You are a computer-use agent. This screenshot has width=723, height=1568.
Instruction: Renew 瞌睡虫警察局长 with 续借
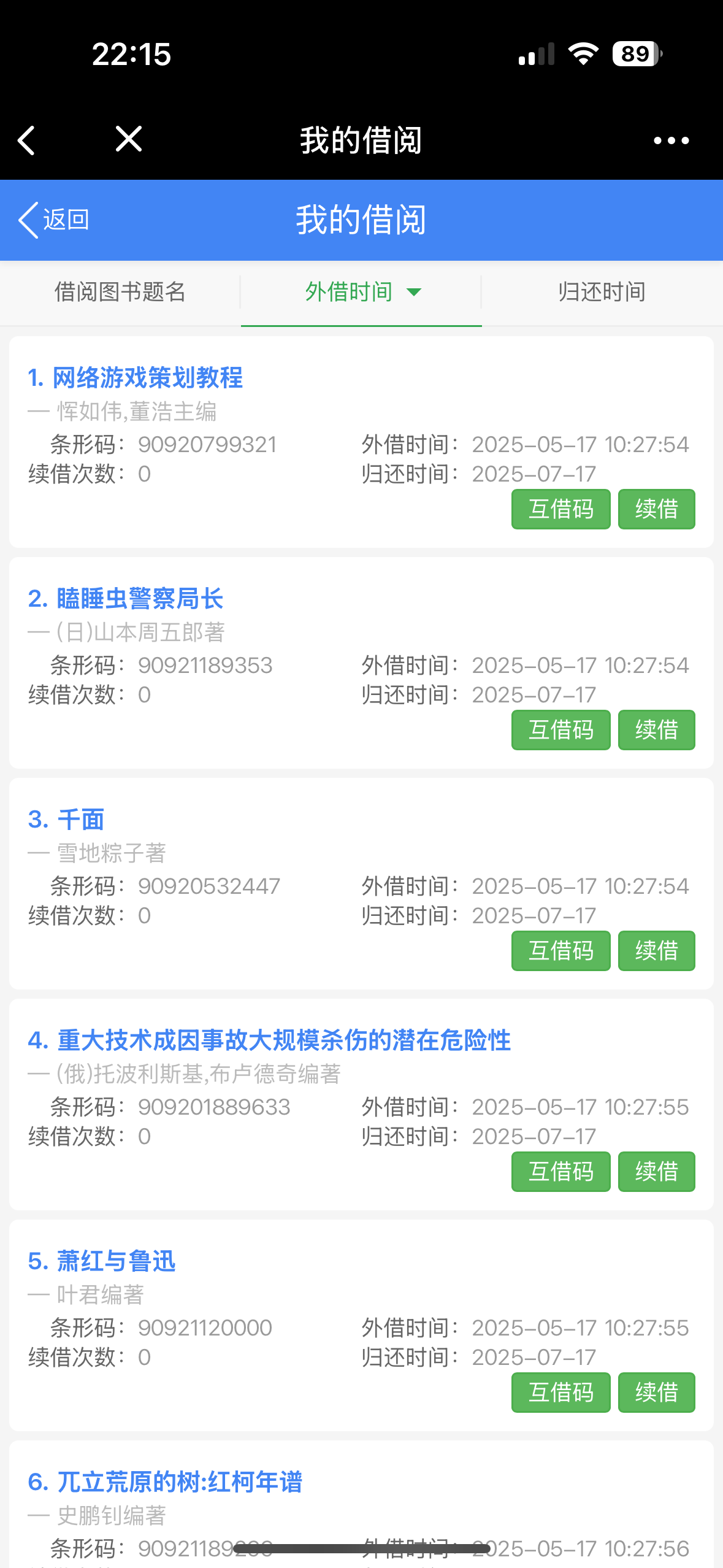pyautogui.click(x=656, y=730)
